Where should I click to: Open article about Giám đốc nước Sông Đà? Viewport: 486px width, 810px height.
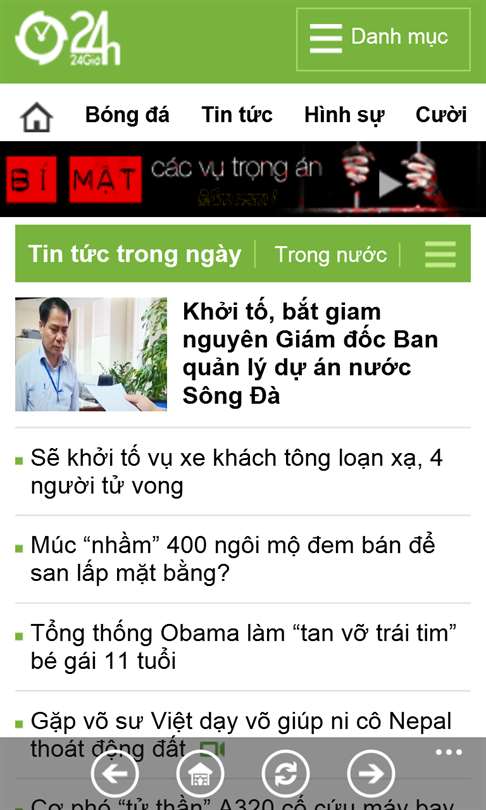(310, 354)
